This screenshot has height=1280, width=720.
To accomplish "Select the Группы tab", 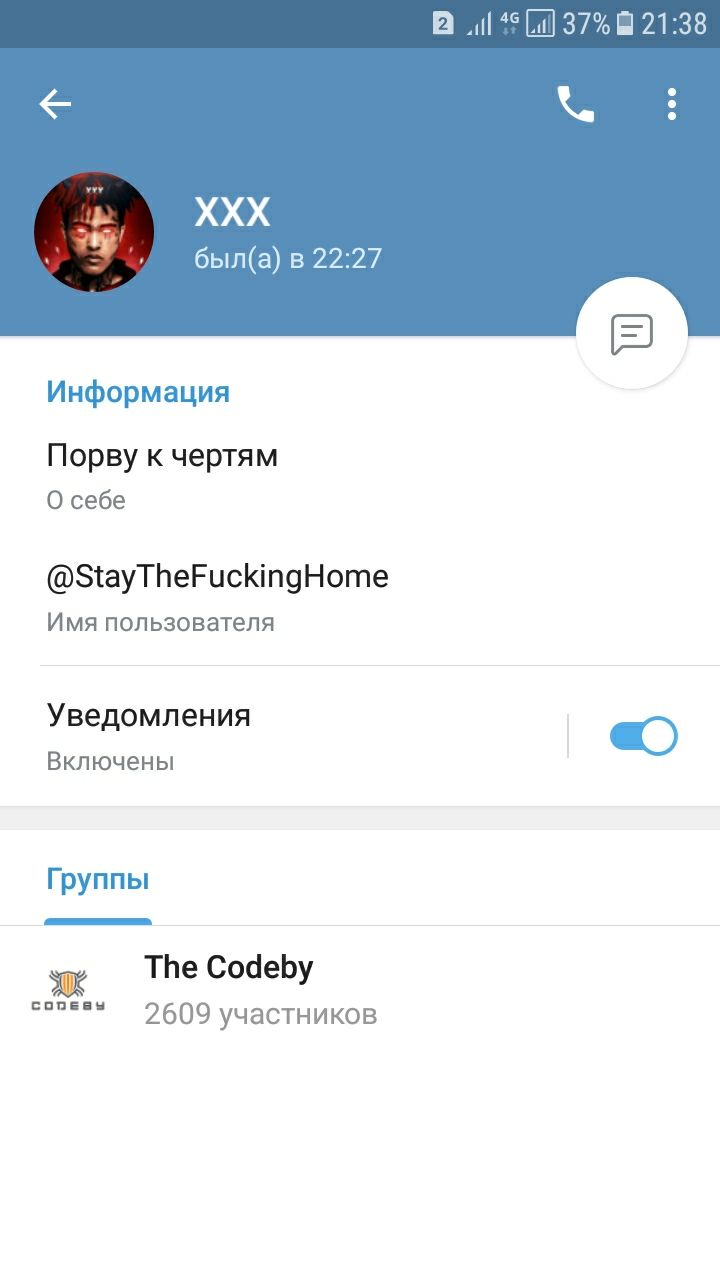I will 98,880.
